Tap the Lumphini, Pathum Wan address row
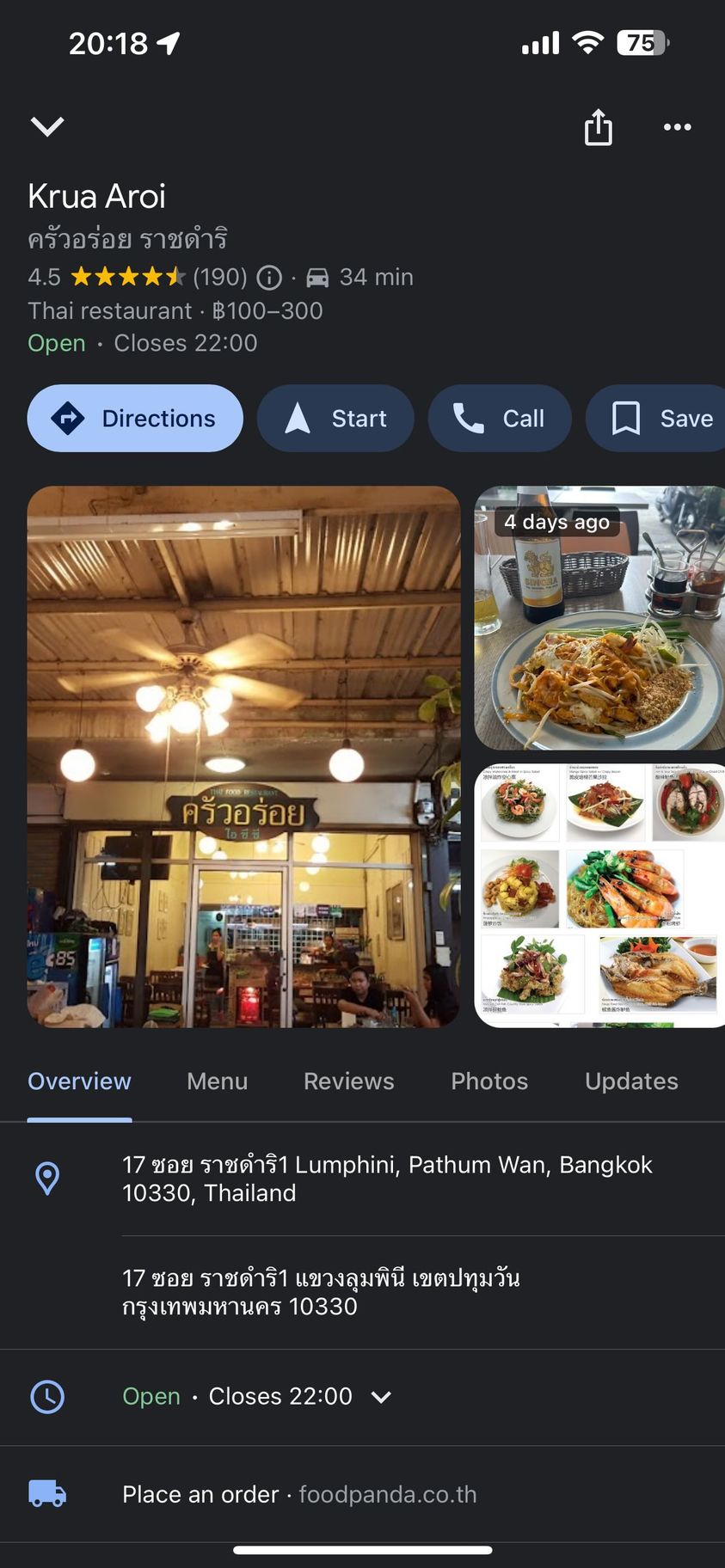 (387, 1179)
